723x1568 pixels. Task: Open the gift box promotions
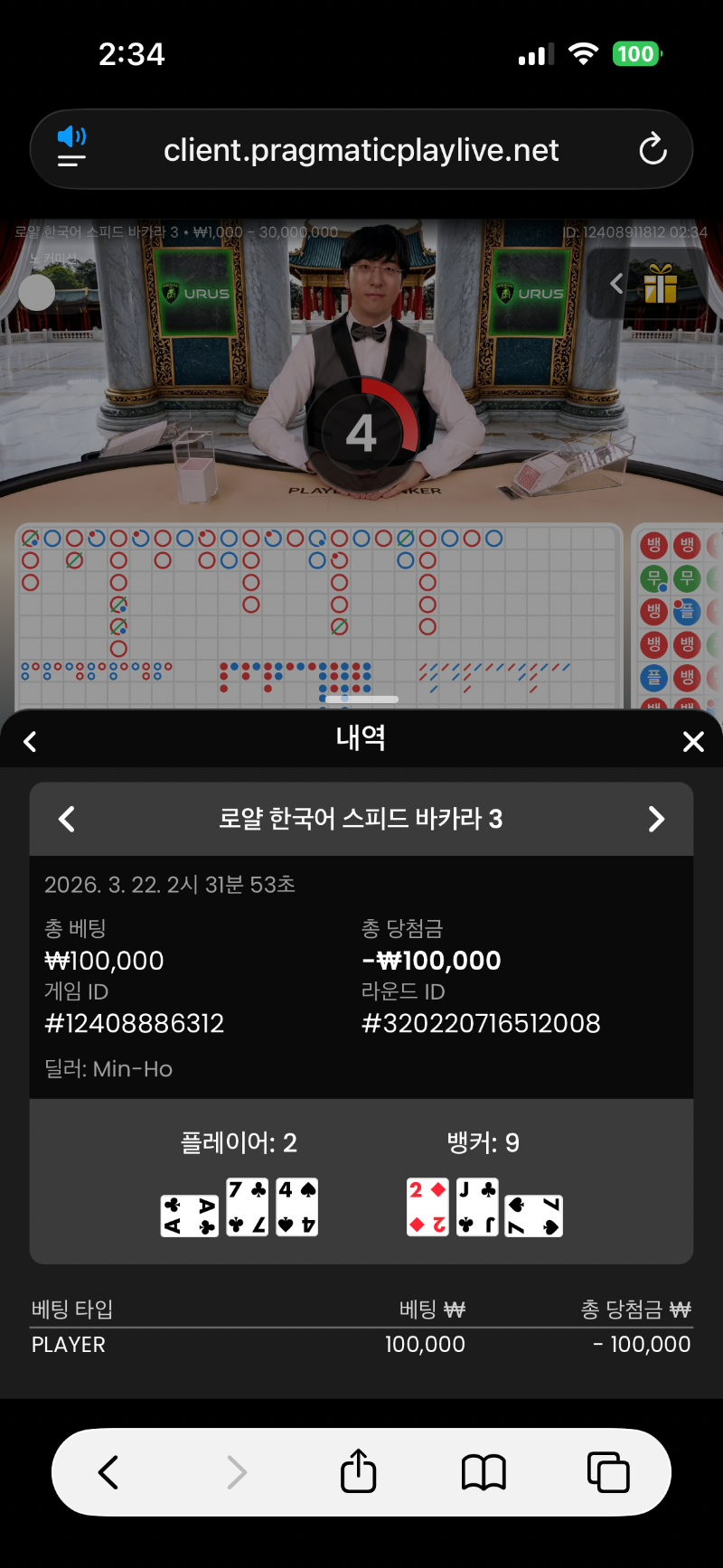tap(661, 284)
